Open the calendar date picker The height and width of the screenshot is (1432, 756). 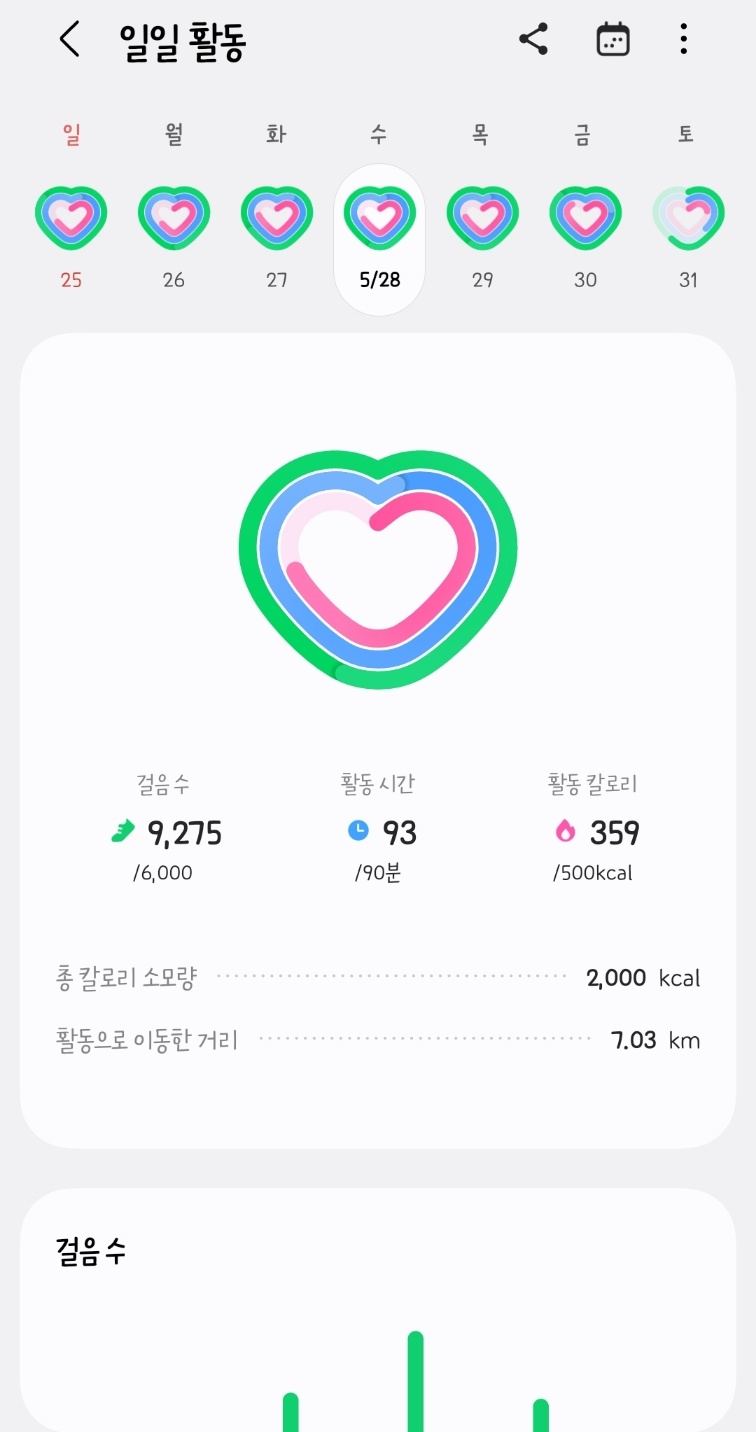click(612, 40)
